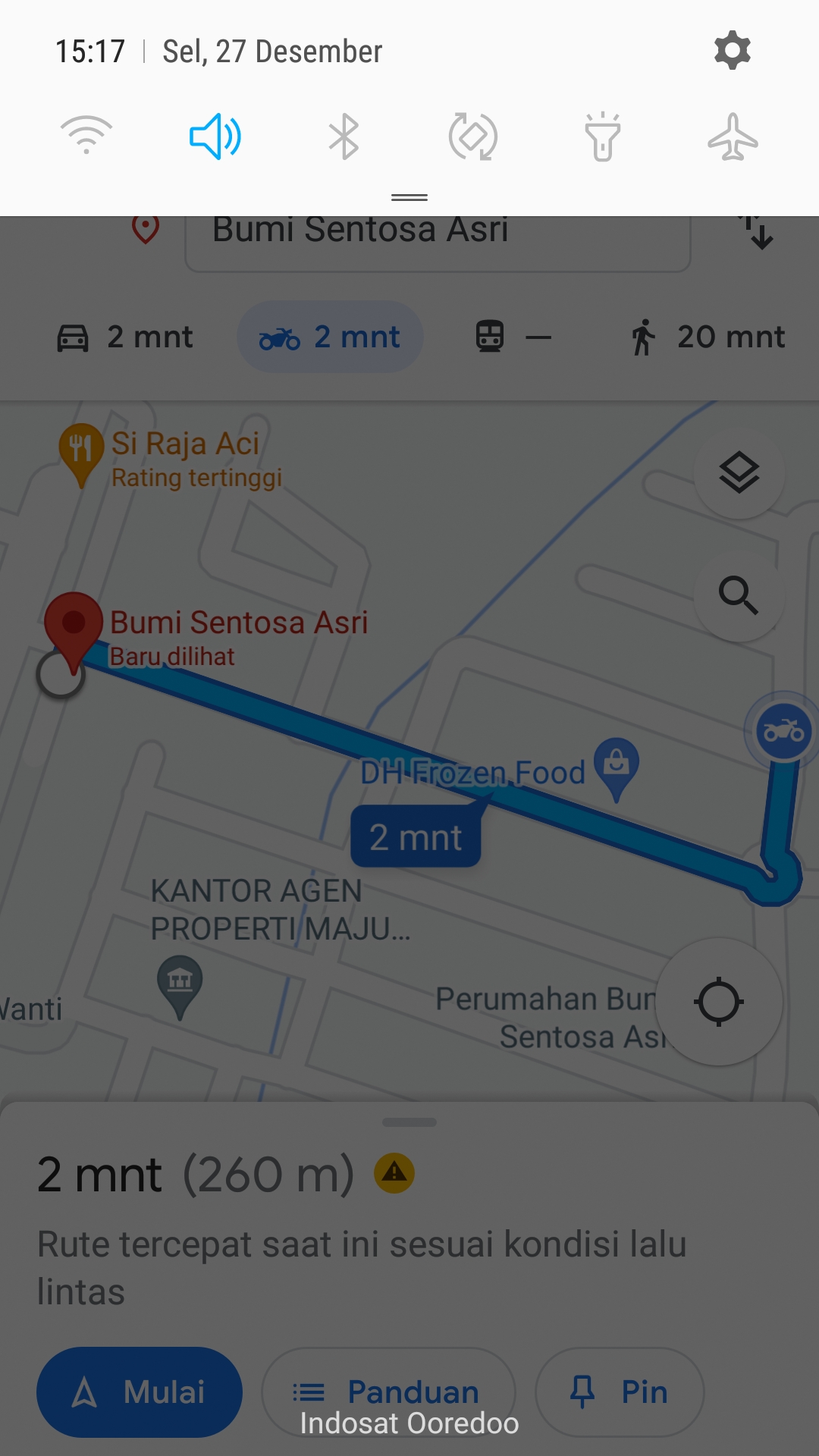Turn on Bluetooth quick setting
Image resolution: width=819 pixels, height=1456 pixels.
(344, 136)
